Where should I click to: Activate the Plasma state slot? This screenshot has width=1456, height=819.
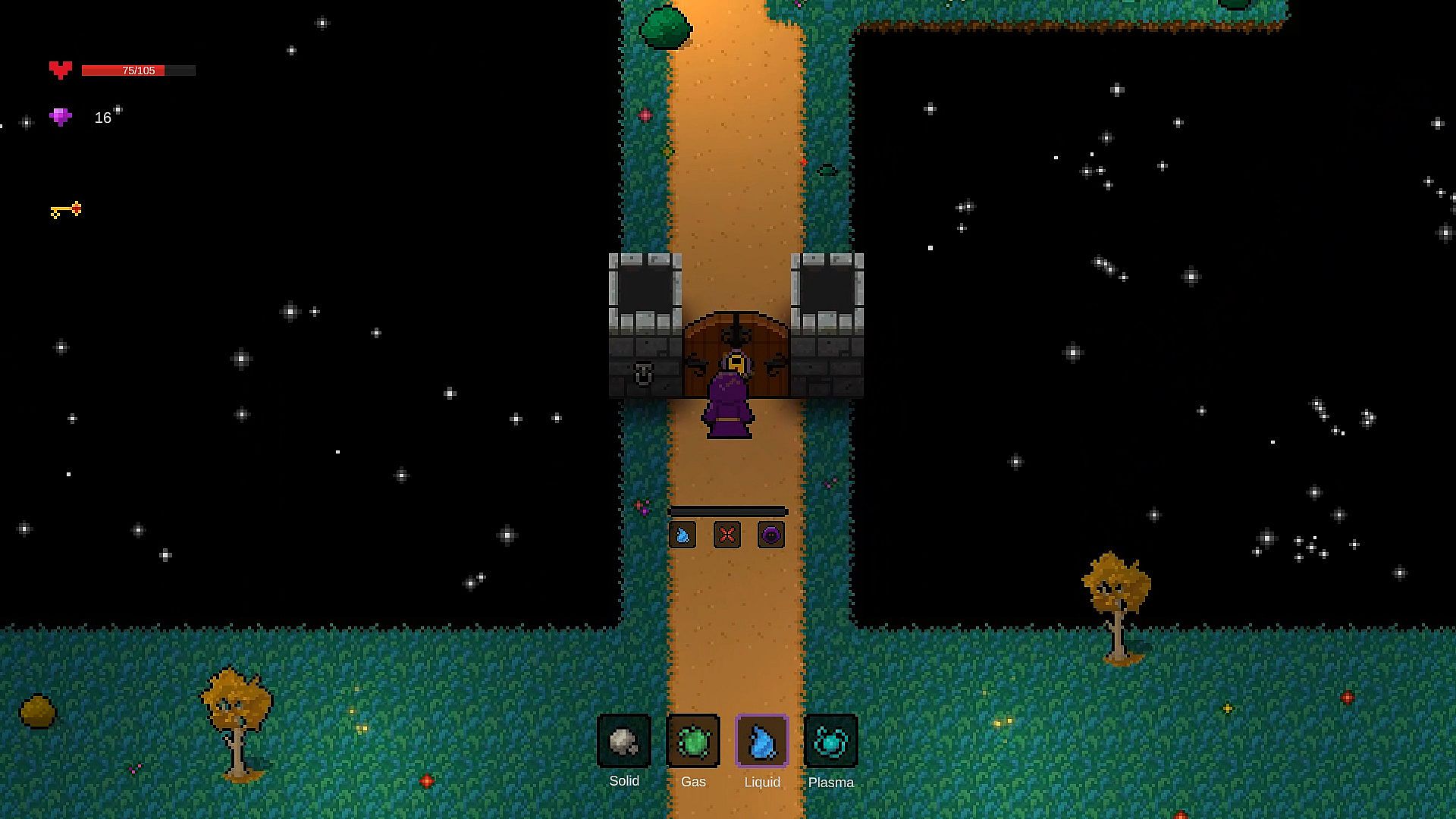[x=830, y=741]
